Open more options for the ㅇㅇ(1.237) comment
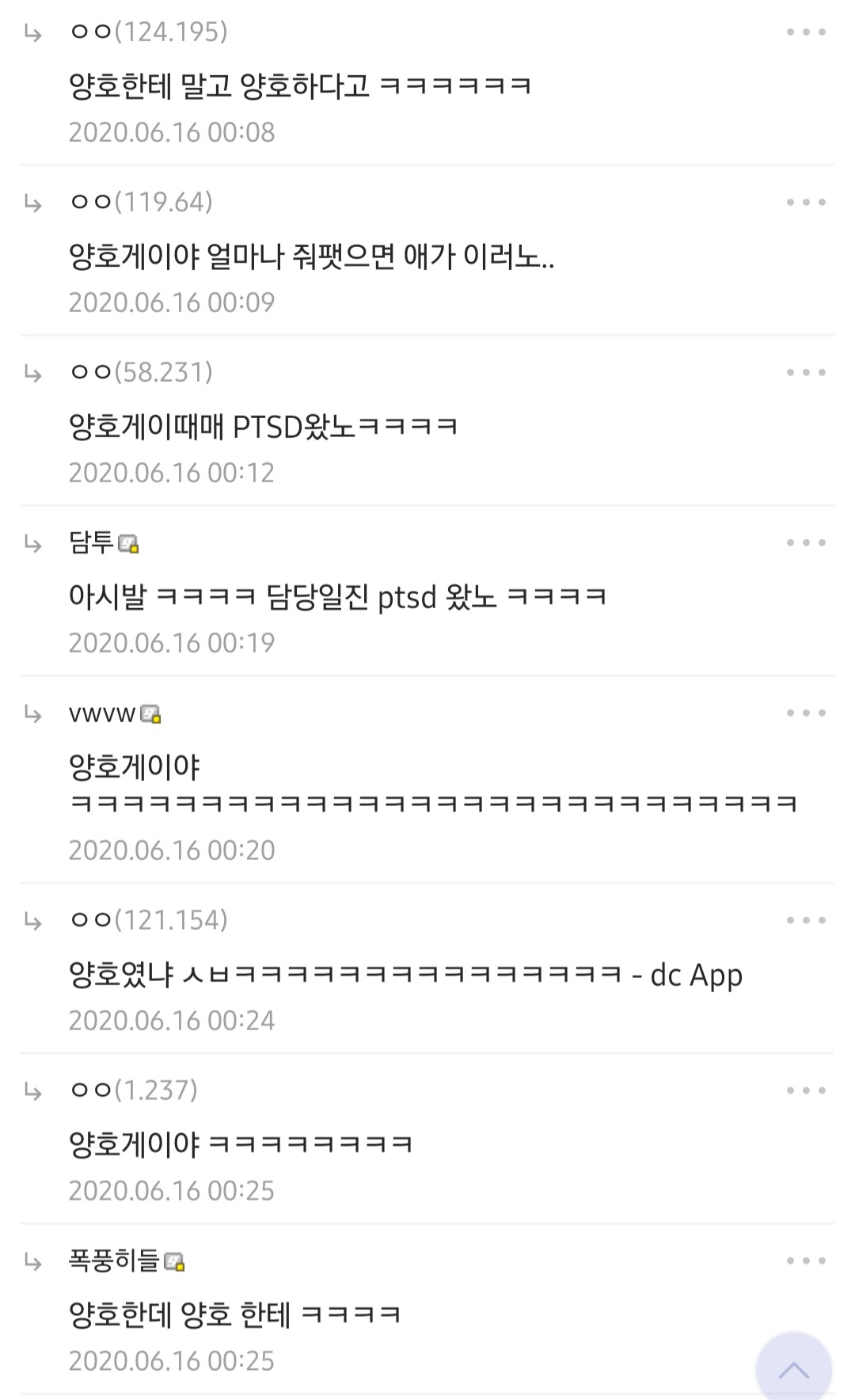The height and width of the screenshot is (1400, 855). tap(806, 1091)
